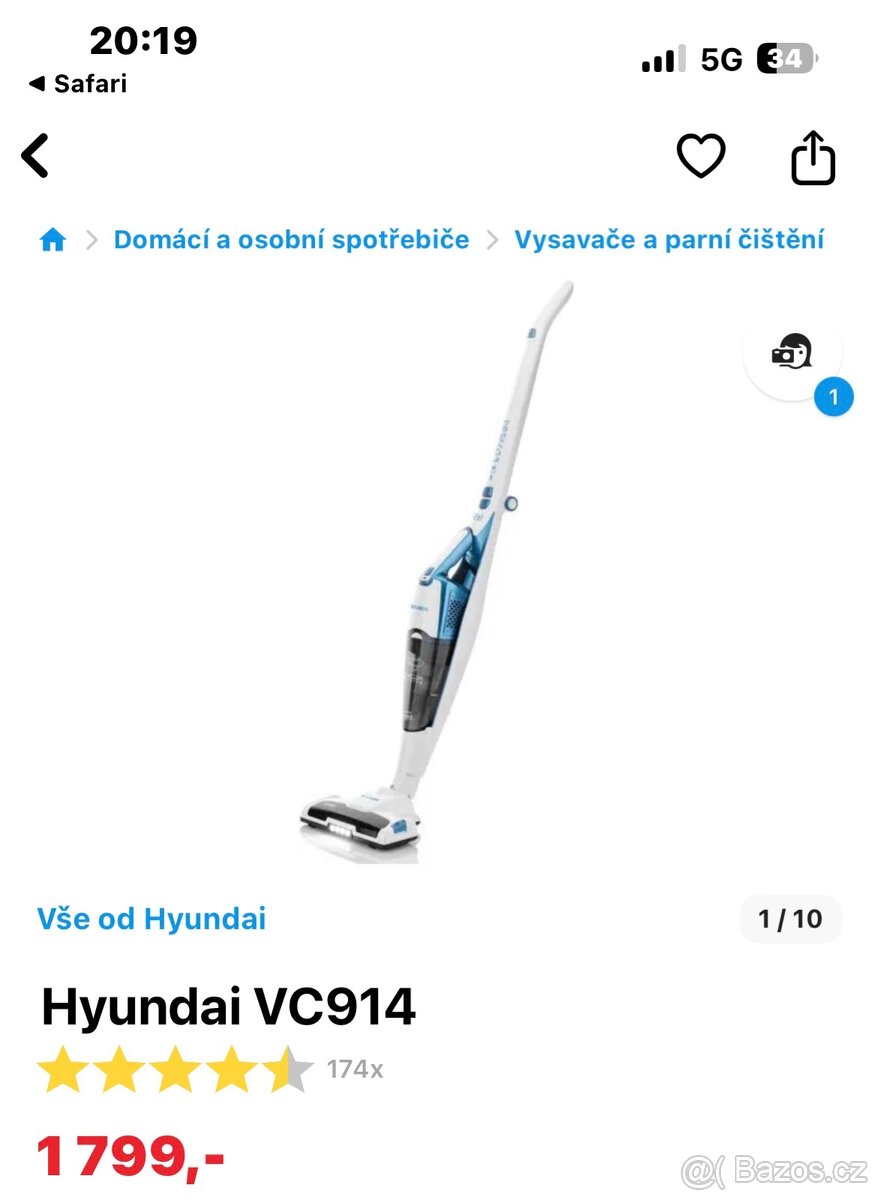Open the customer photos bubble
This screenshot has width=878, height=1200.
(x=792, y=353)
